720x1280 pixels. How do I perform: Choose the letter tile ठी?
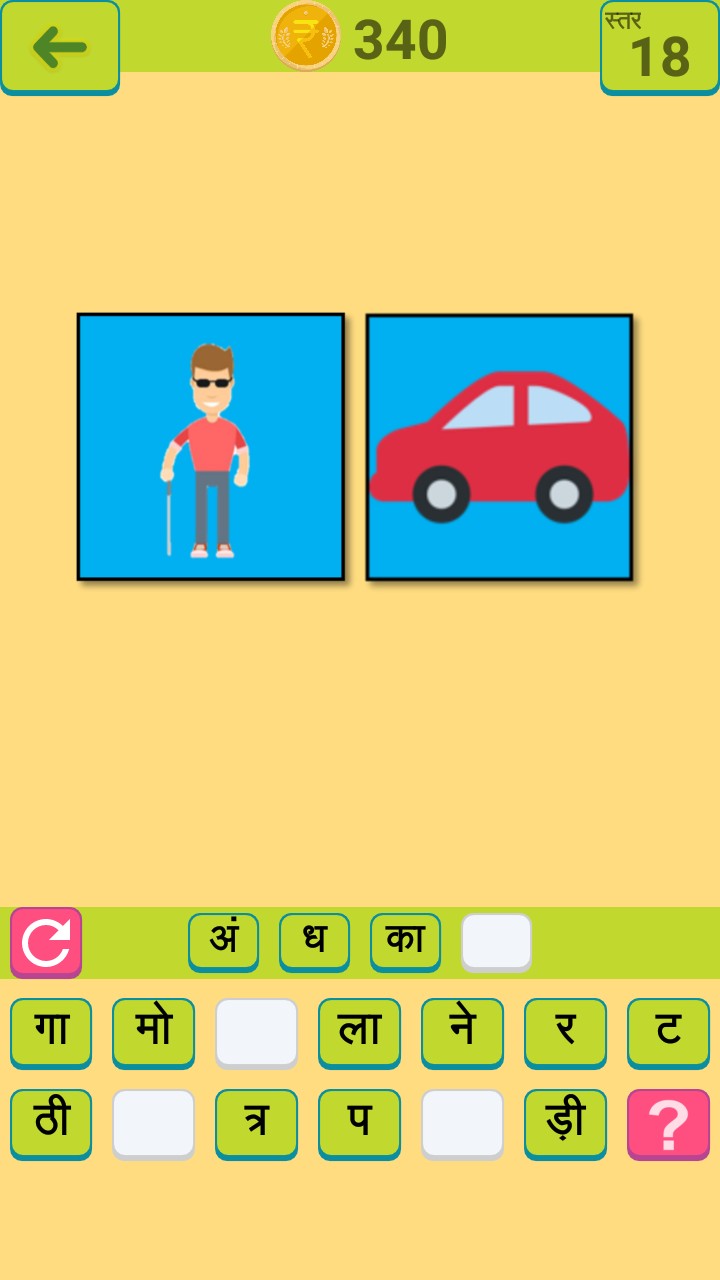click(x=51, y=1123)
